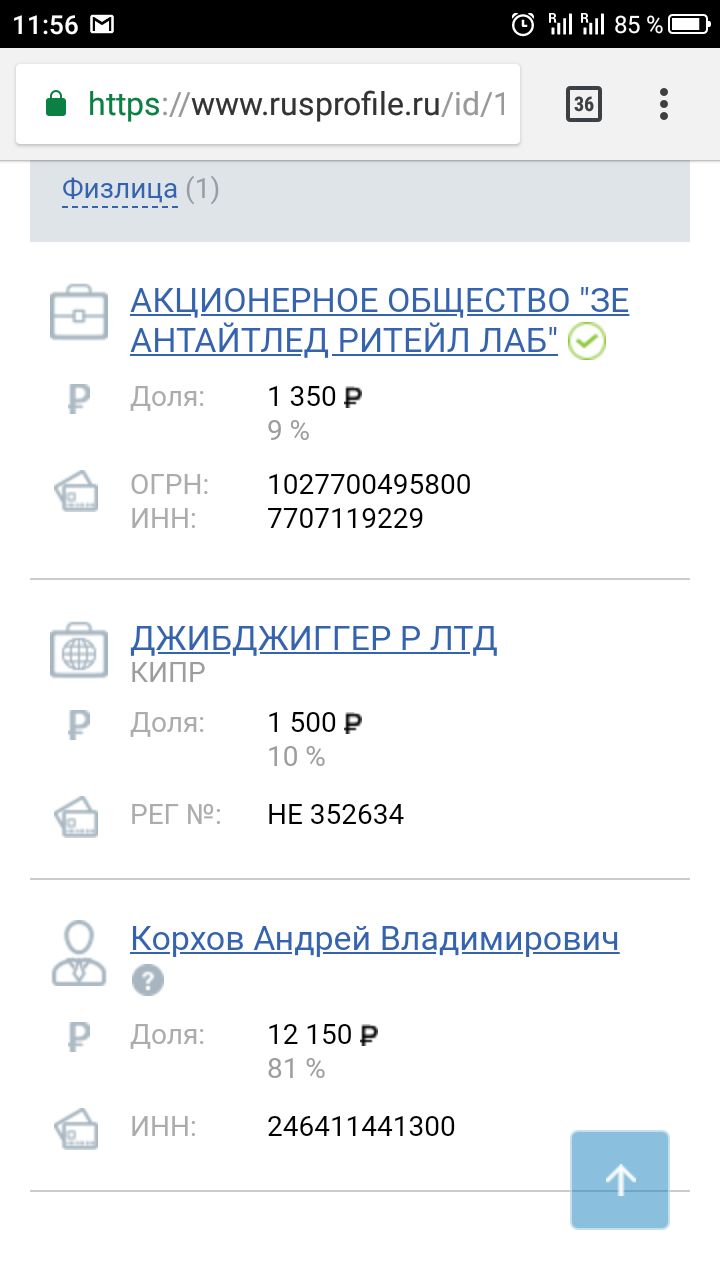The height and width of the screenshot is (1280, 720).
Task: Tap the question mark icon under Корхов
Action: point(147,981)
